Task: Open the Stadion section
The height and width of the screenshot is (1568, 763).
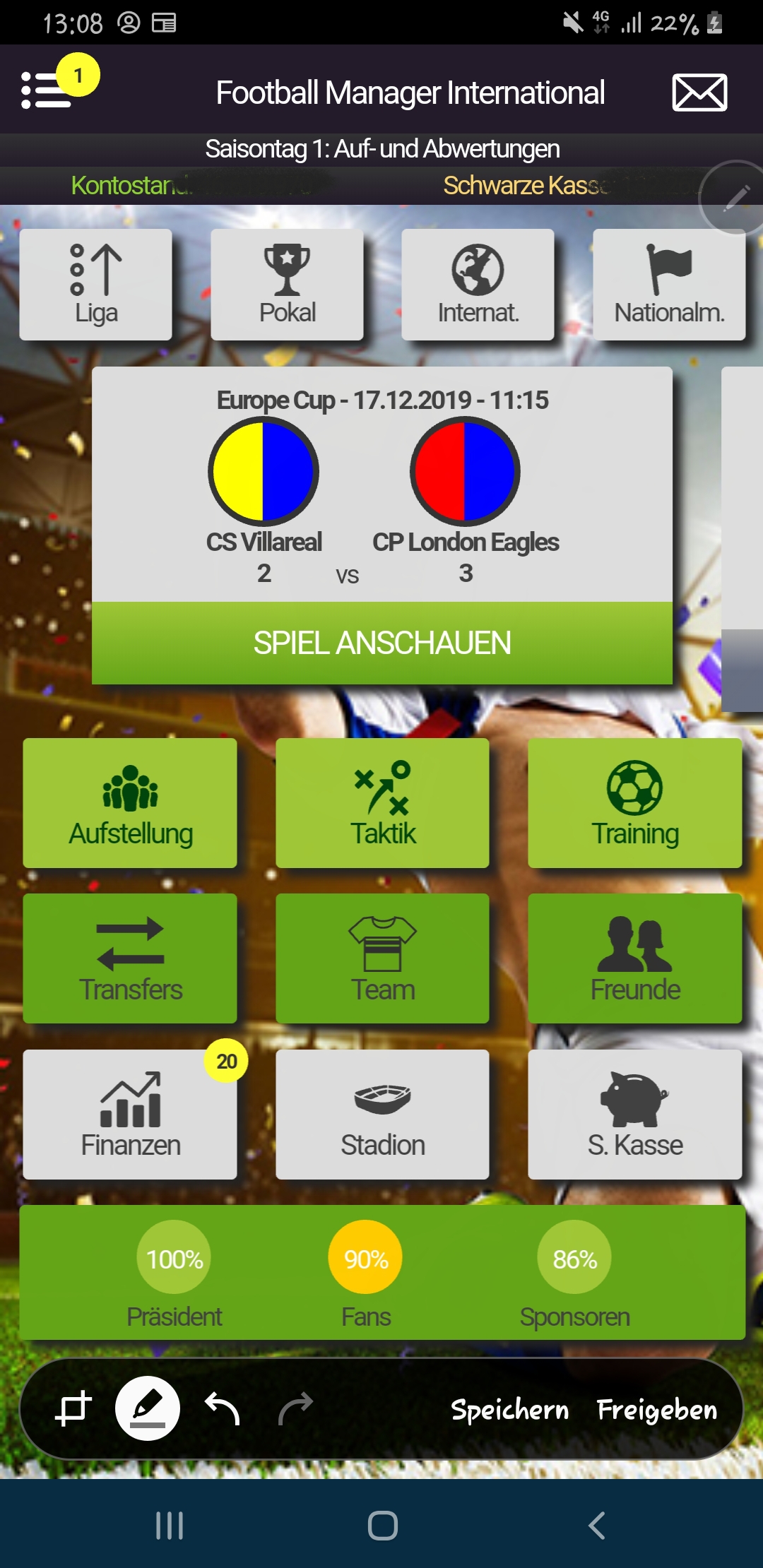Action: click(382, 1114)
